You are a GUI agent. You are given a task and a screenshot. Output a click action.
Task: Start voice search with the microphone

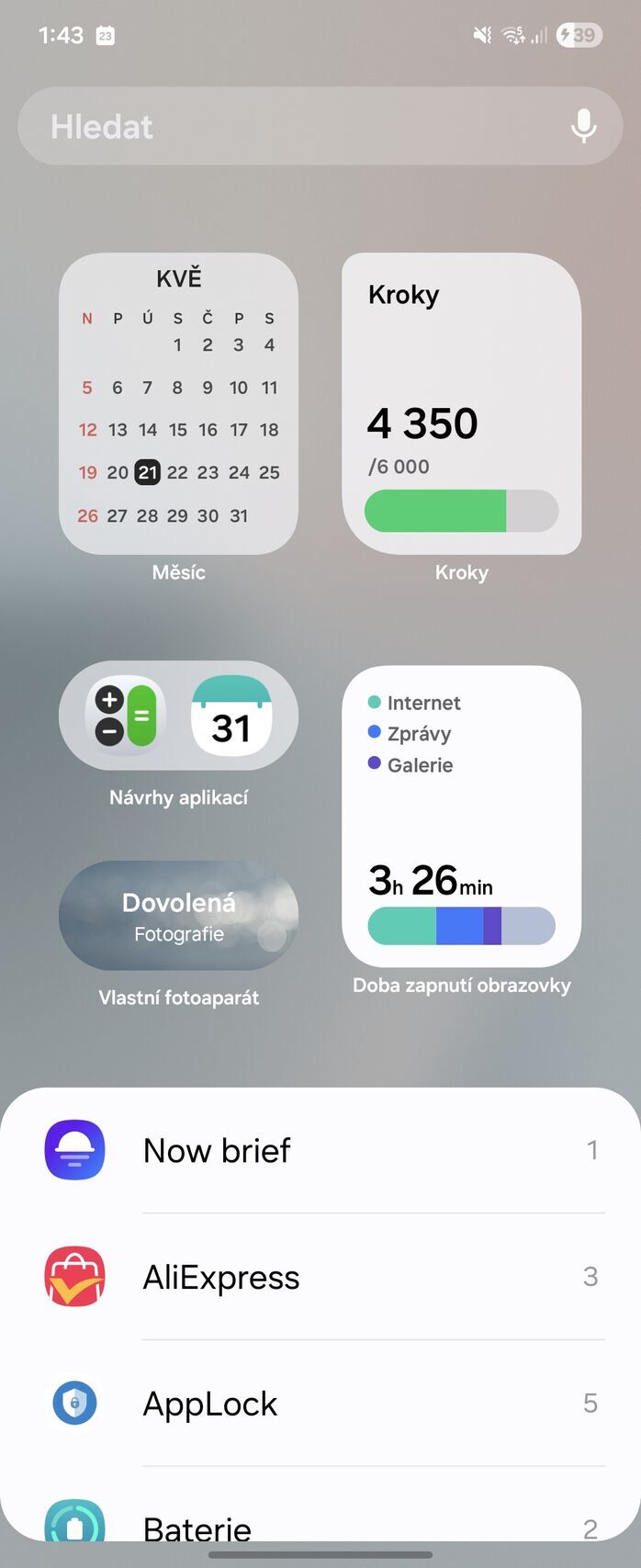583,126
